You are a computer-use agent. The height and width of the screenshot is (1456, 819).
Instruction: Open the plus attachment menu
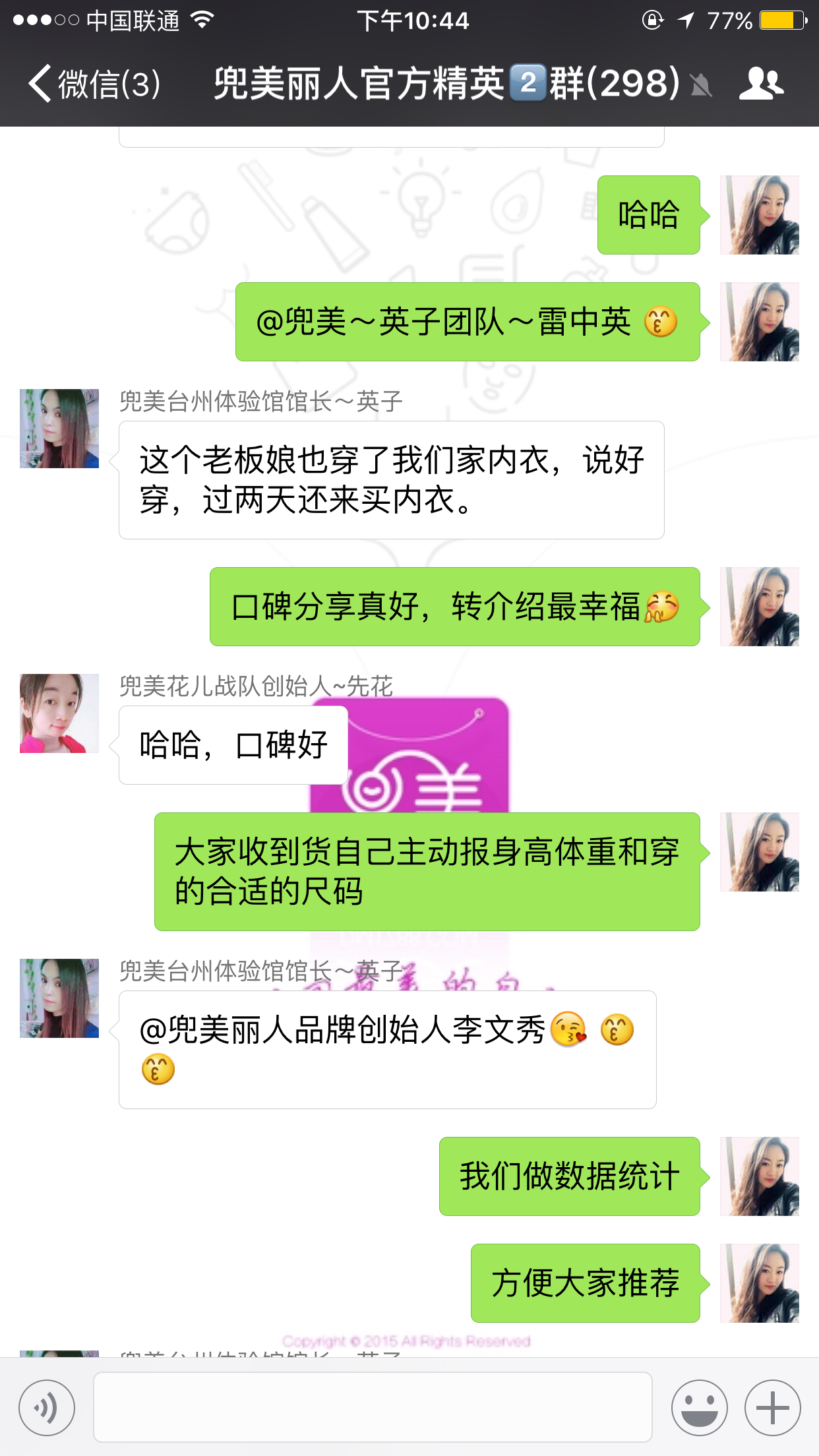click(x=772, y=1408)
